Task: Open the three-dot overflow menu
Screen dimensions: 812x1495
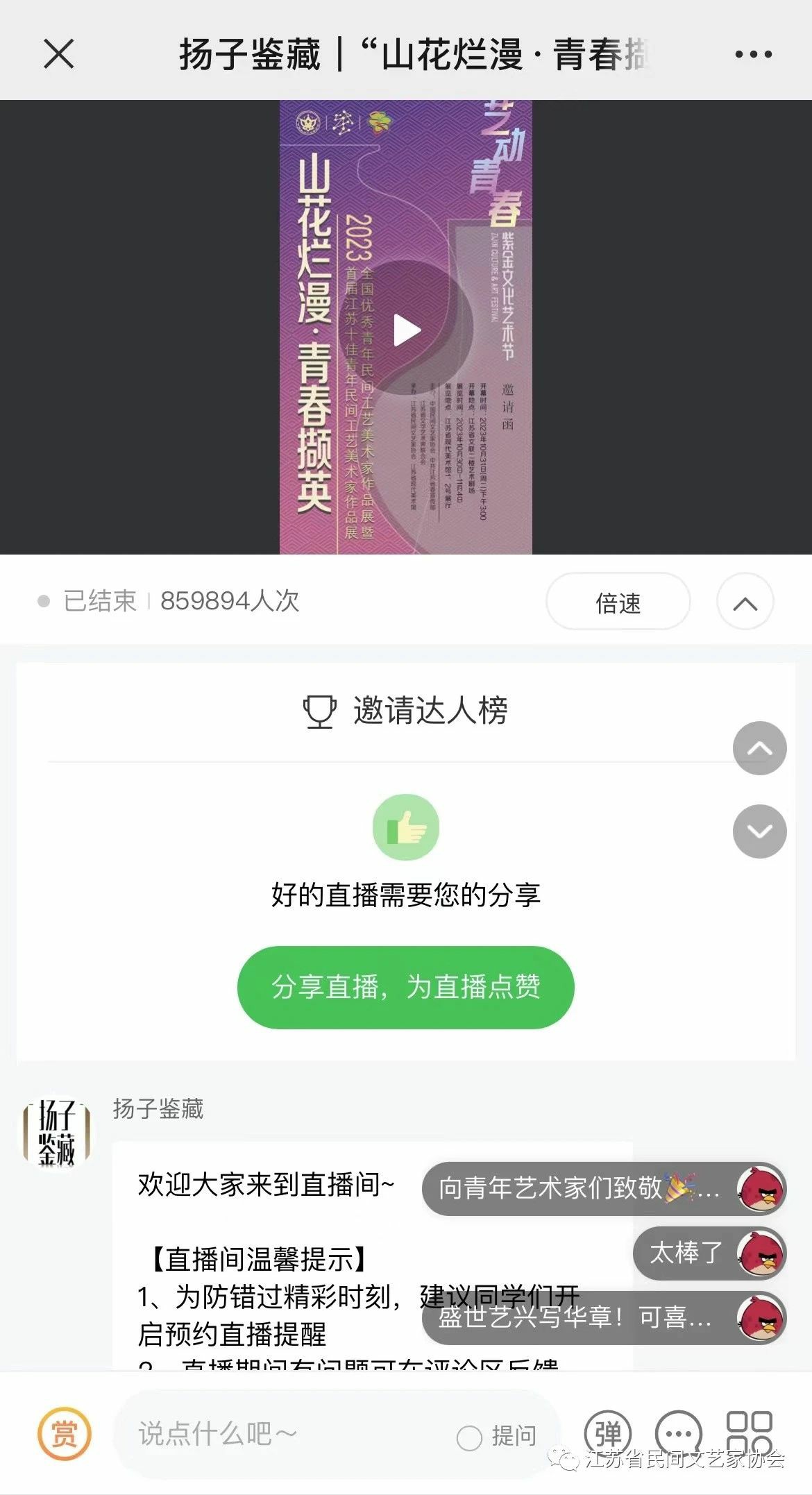Action: (753, 53)
